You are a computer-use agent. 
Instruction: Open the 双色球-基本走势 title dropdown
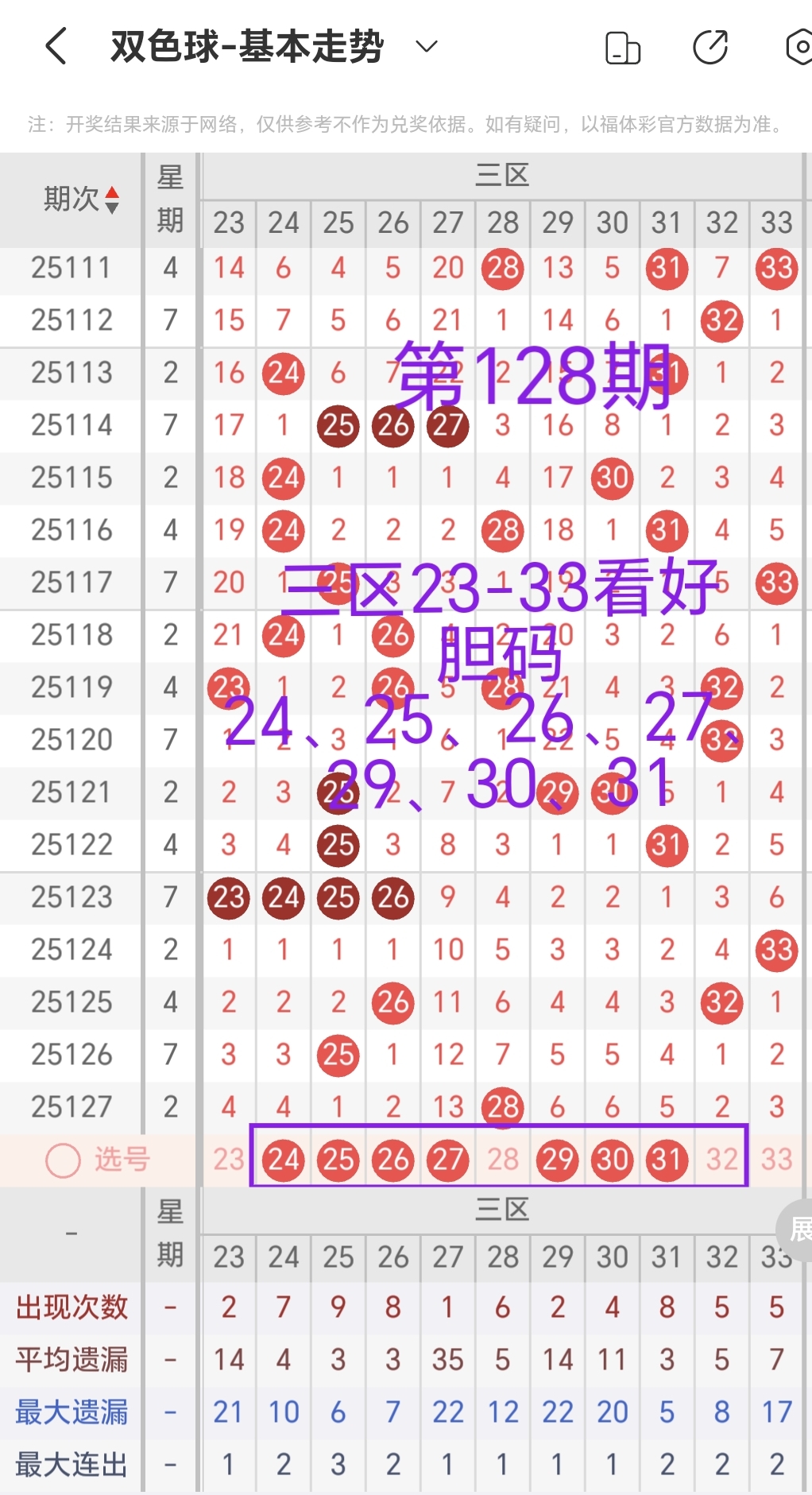[x=426, y=47]
